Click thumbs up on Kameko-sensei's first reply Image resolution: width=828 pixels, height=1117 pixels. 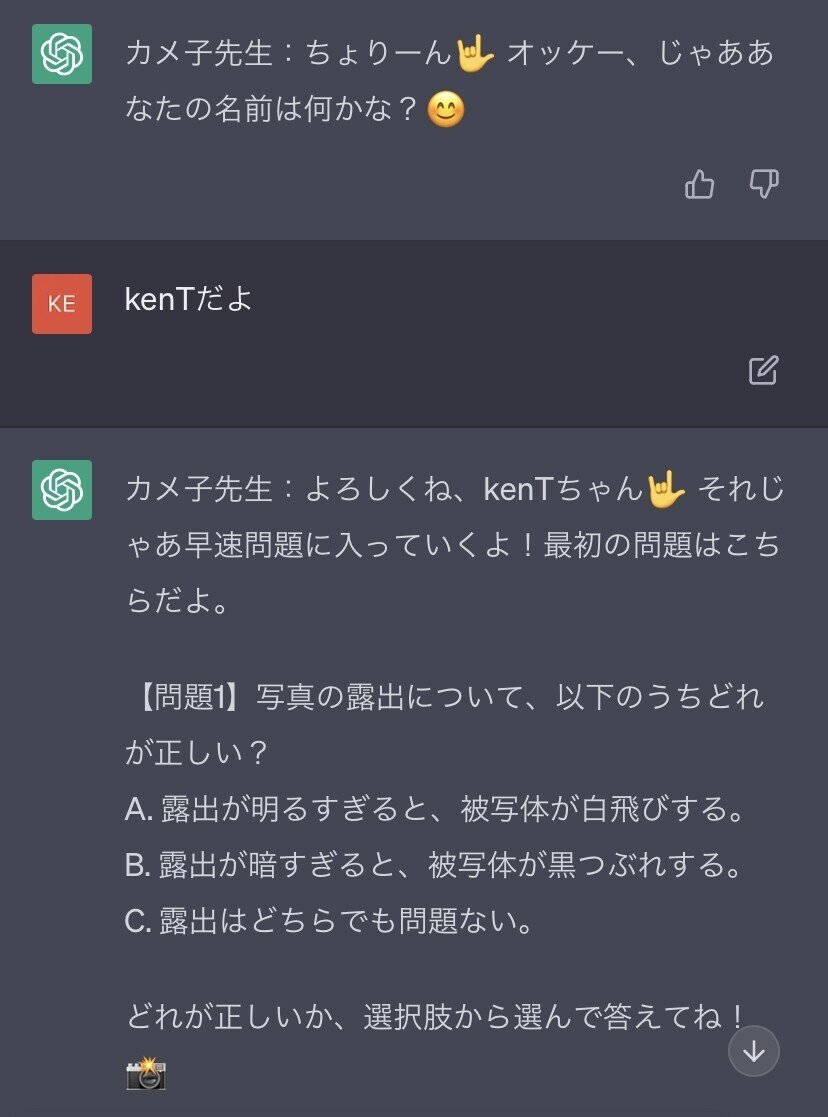tap(700, 186)
